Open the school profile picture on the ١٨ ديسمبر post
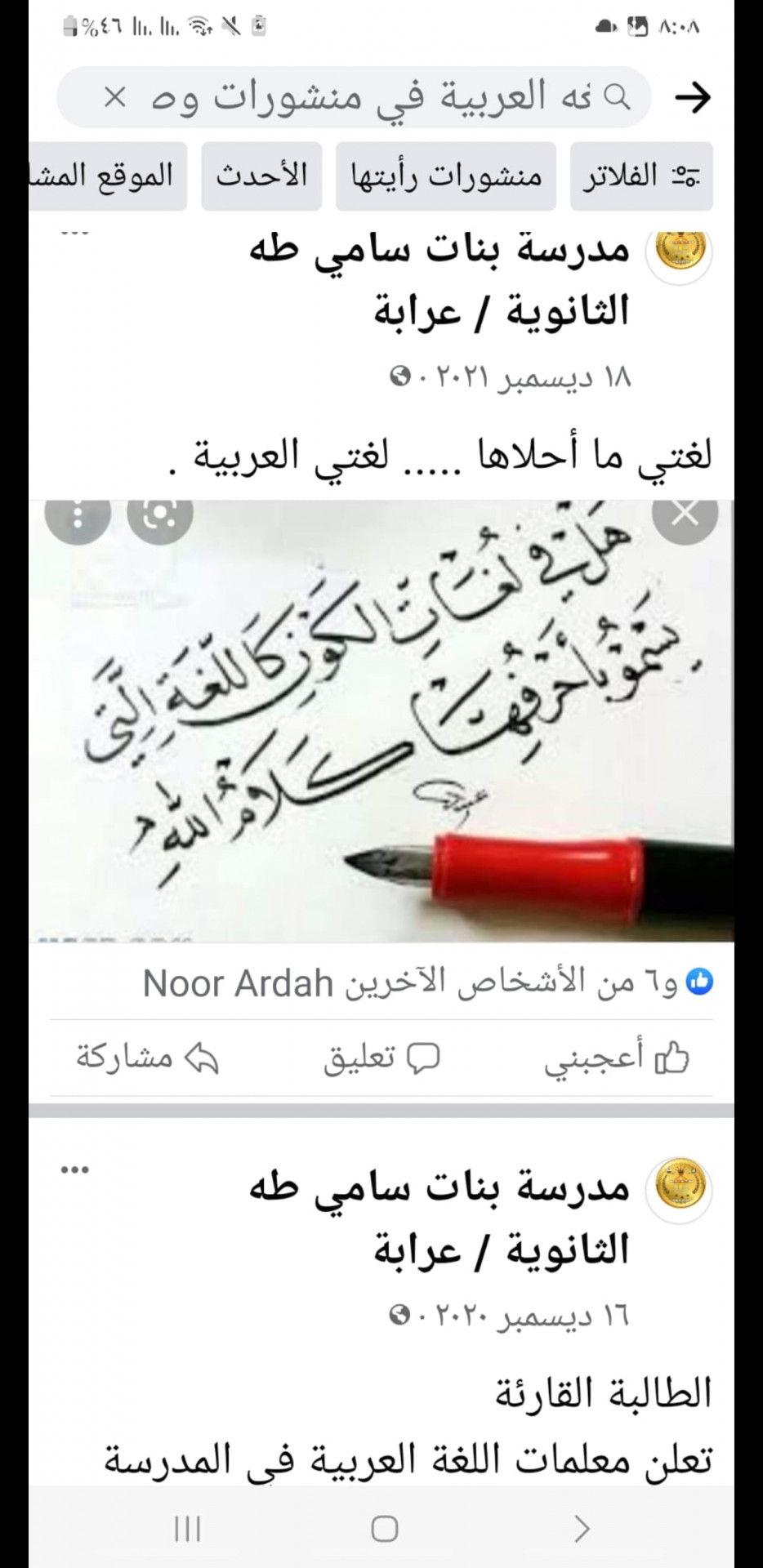 (680, 252)
